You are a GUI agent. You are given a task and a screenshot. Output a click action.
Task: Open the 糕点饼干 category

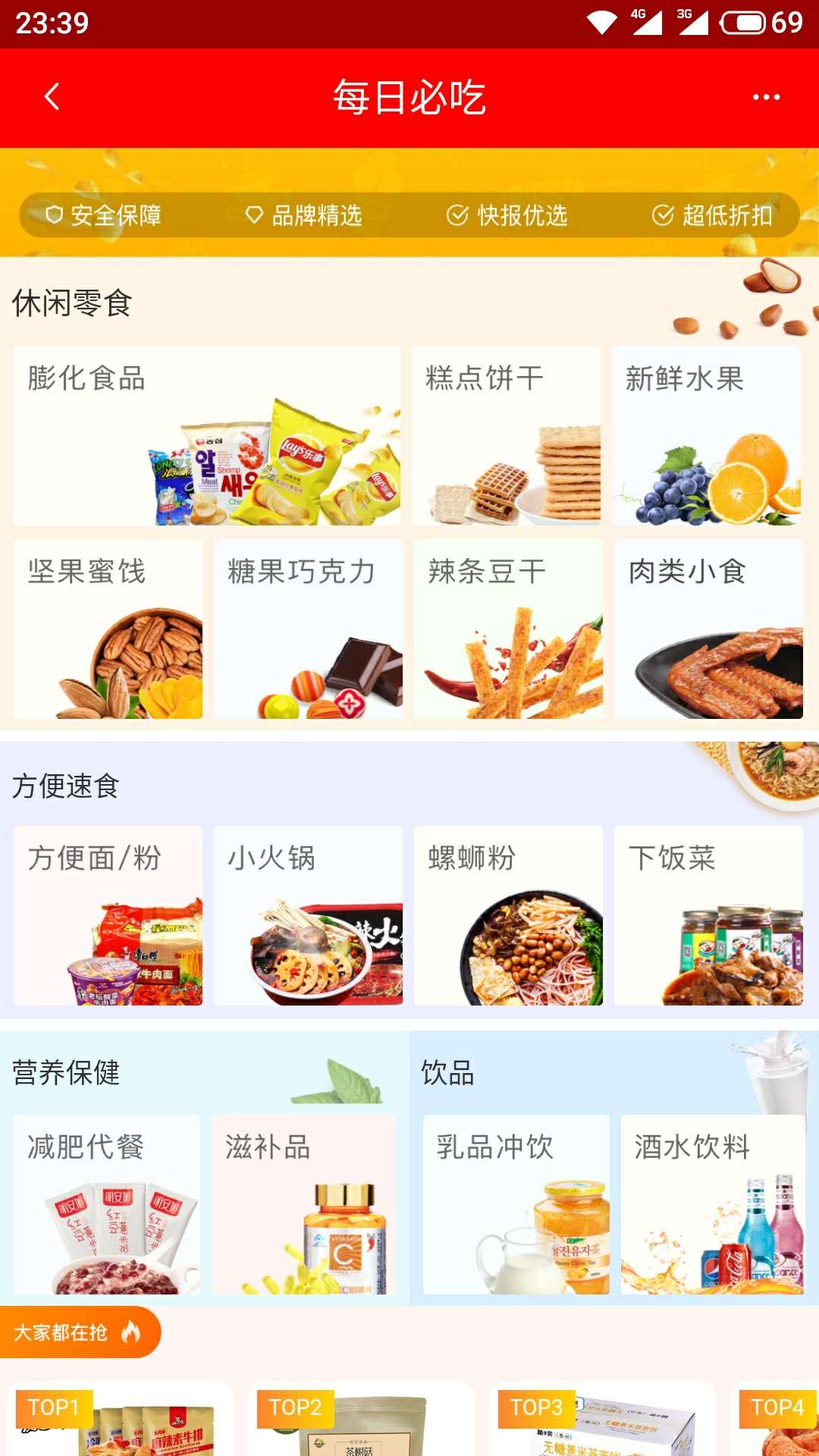click(506, 436)
